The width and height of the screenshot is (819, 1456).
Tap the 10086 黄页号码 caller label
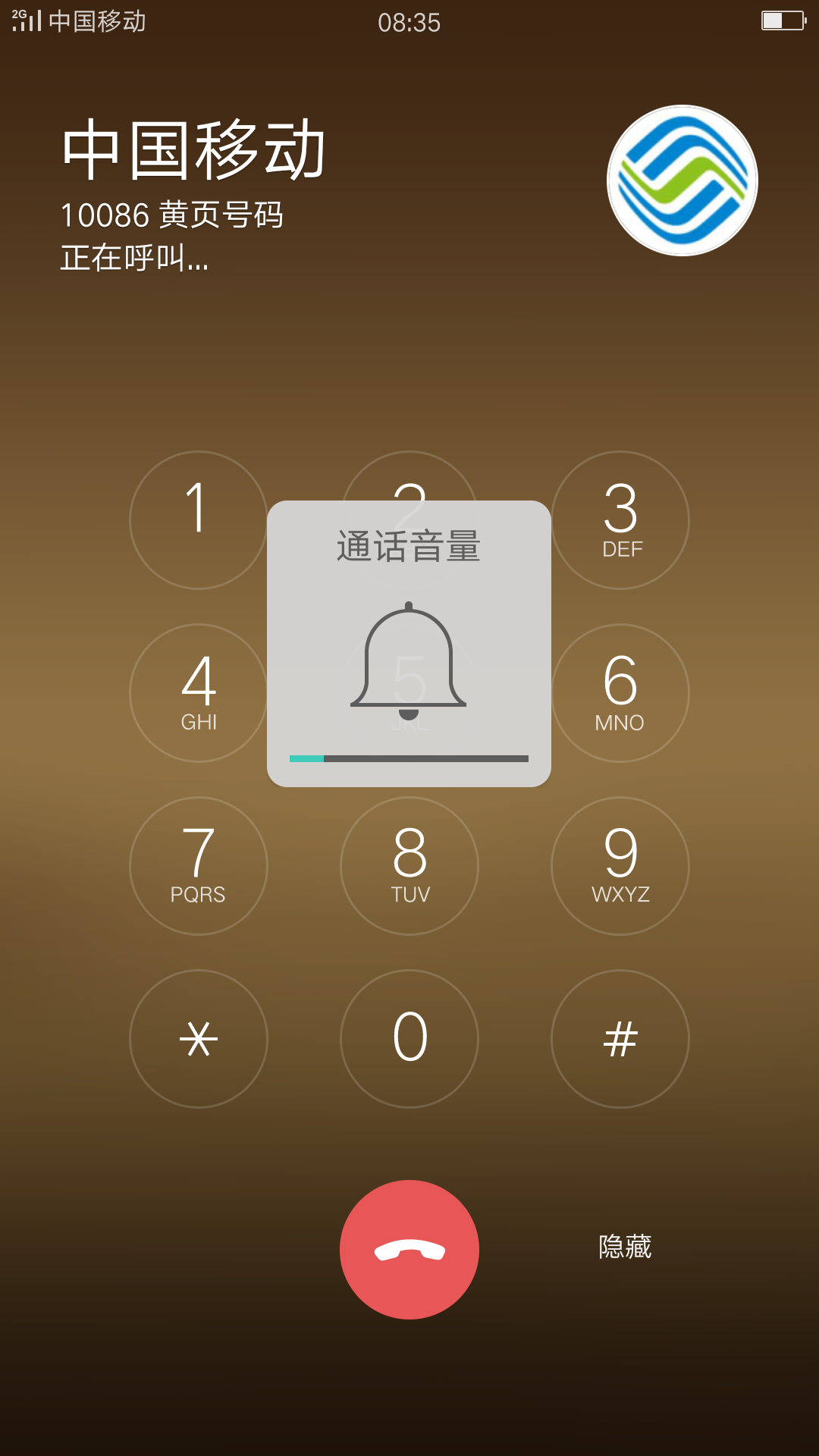coord(176,216)
